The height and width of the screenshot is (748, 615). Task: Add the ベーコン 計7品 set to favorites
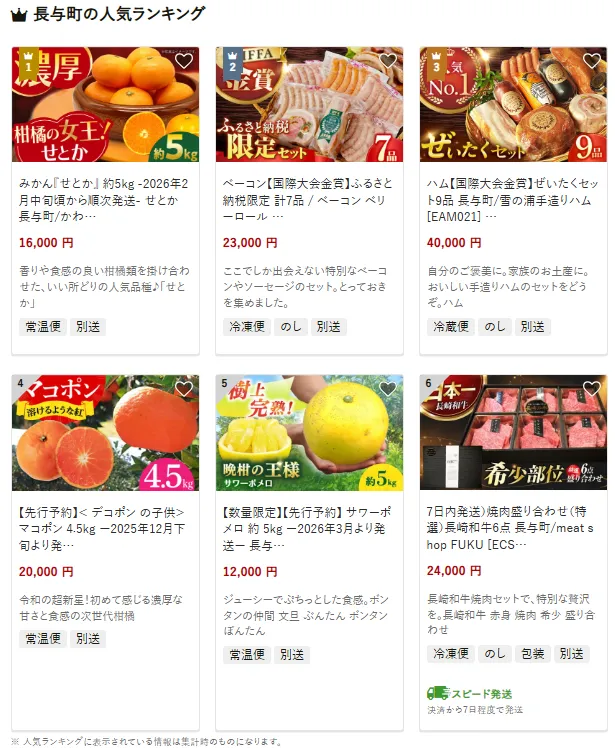click(x=387, y=61)
